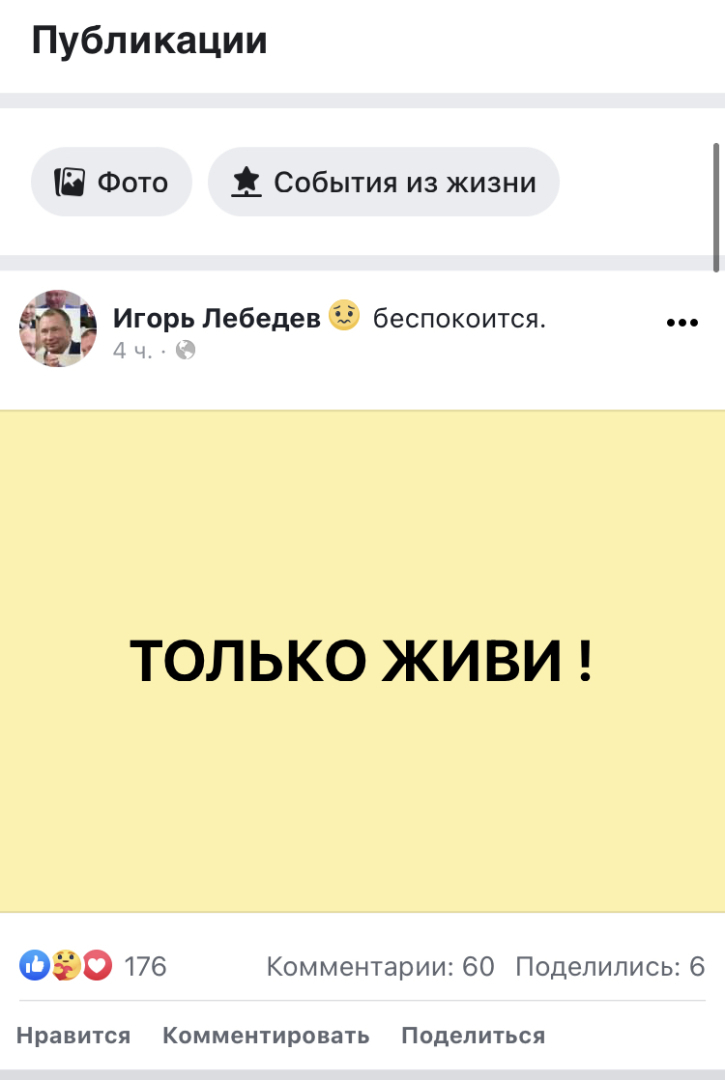The image size is (725, 1080).
Task: View the 60 comments on the post
Action: click(x=380, y=967)
